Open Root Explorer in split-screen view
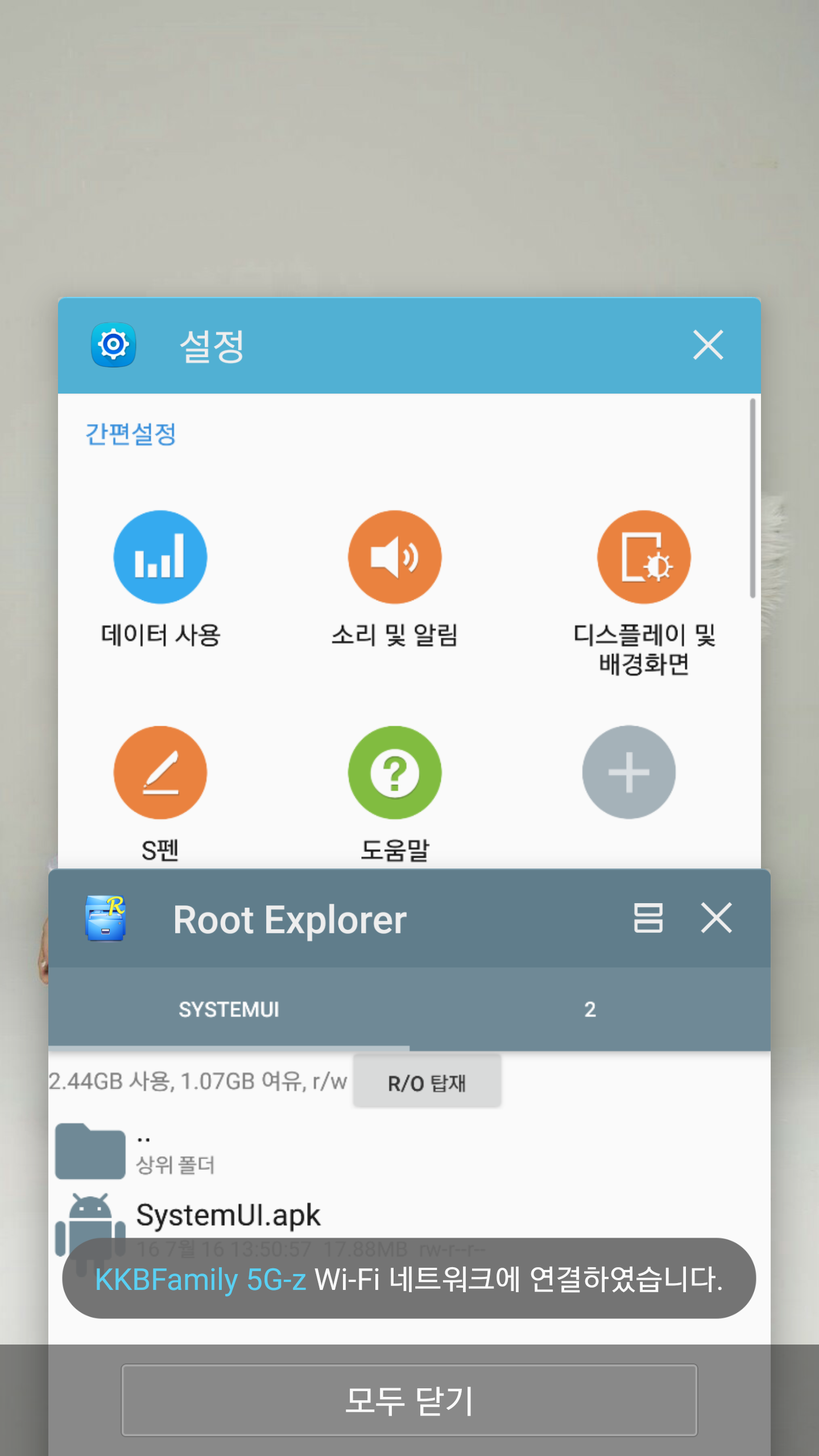This screenshot has width=819, height=1456. pyautogui.click(x=648, y=917)
